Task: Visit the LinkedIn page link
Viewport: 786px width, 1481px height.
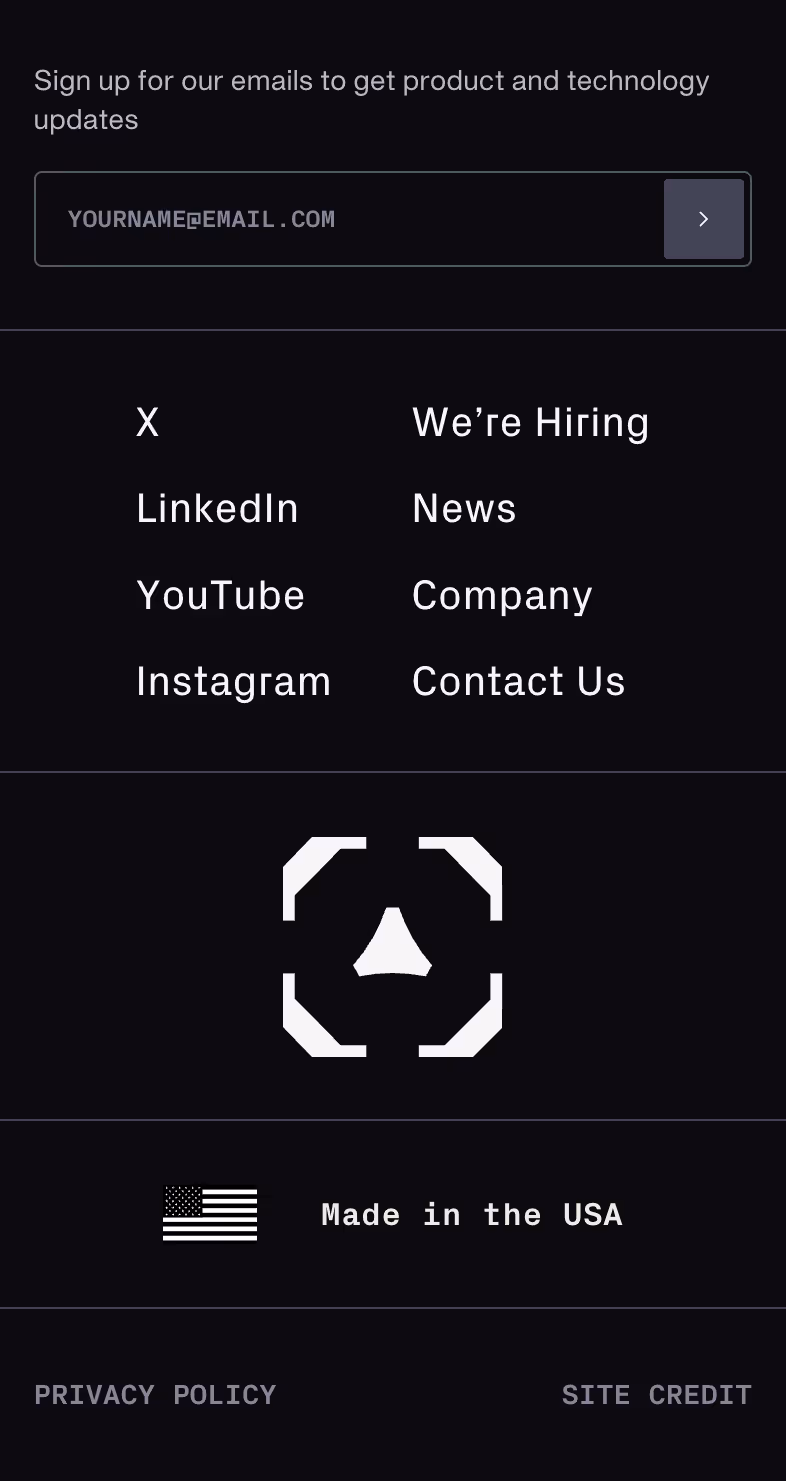Action: (217, 508)
